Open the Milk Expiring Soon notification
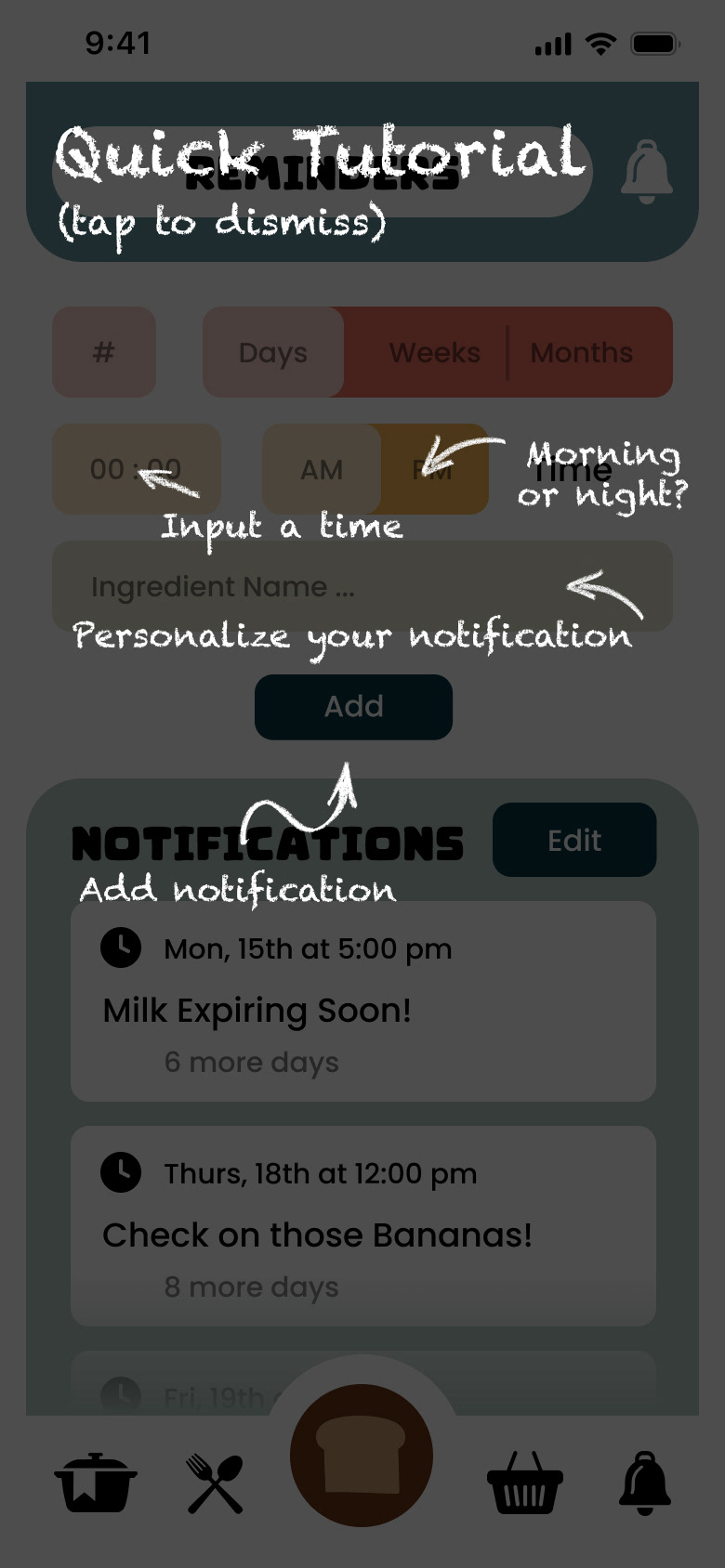The image size is (725, 1568). coord(363,1001)
